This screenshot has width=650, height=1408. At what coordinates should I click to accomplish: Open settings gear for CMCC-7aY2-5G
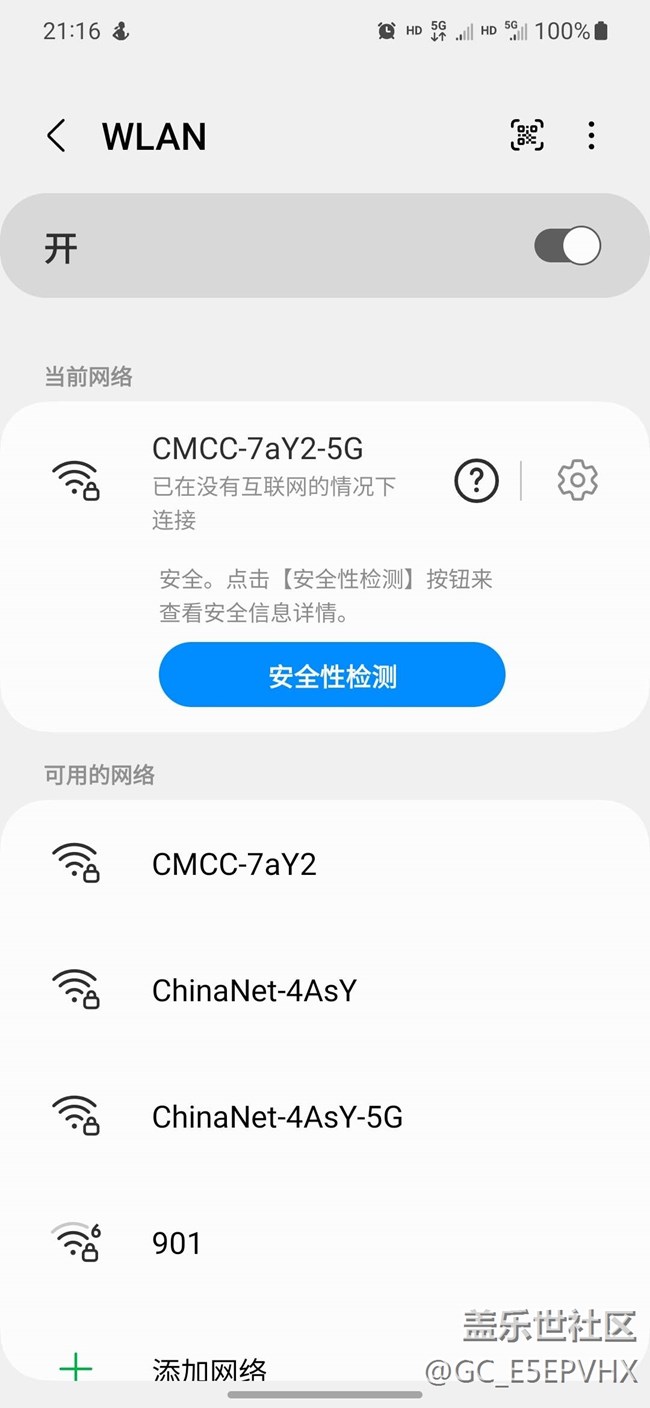click(577, 481)
